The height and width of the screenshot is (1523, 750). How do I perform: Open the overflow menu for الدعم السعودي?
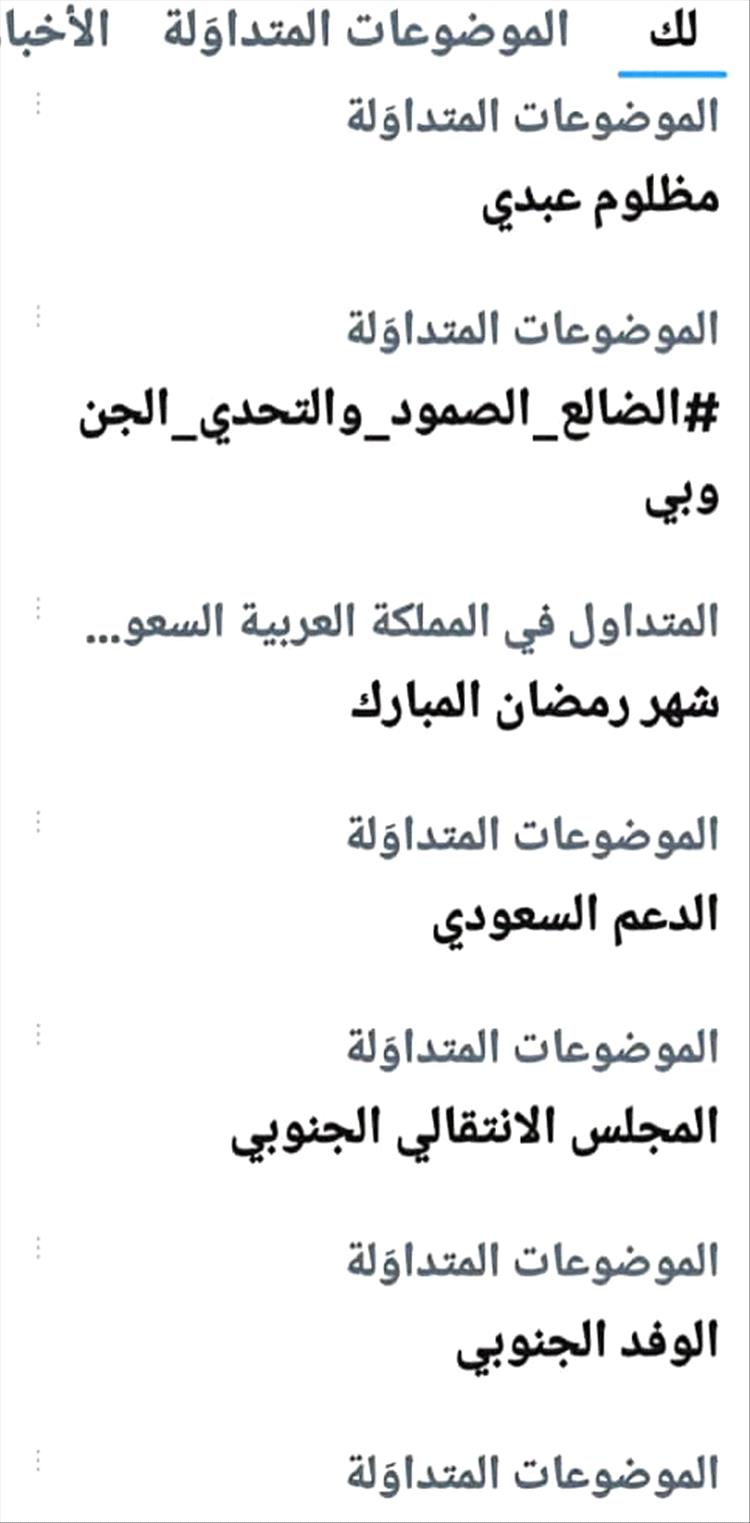(38, 822)
